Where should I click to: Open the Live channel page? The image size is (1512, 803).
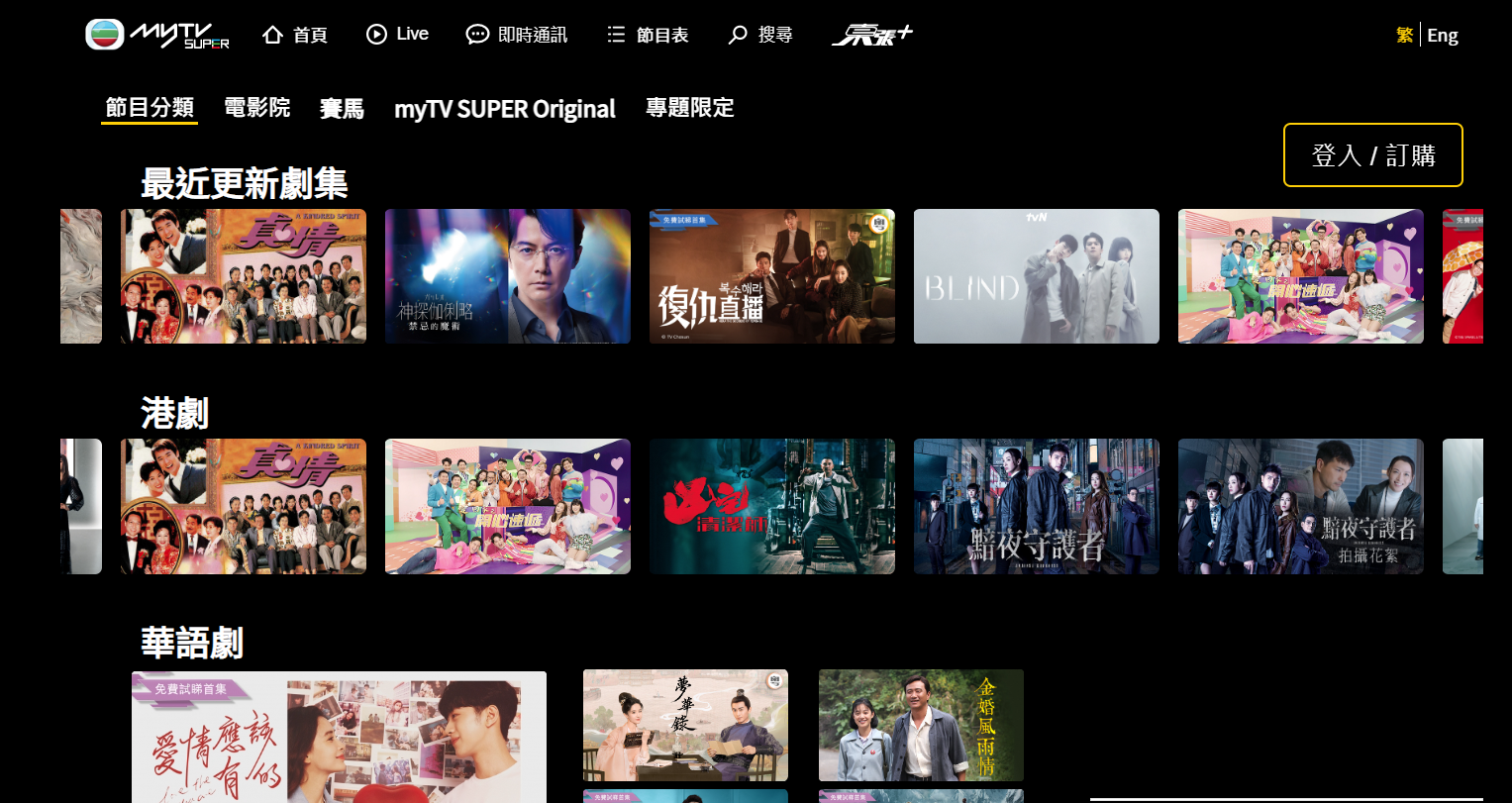tap(397, 35)
